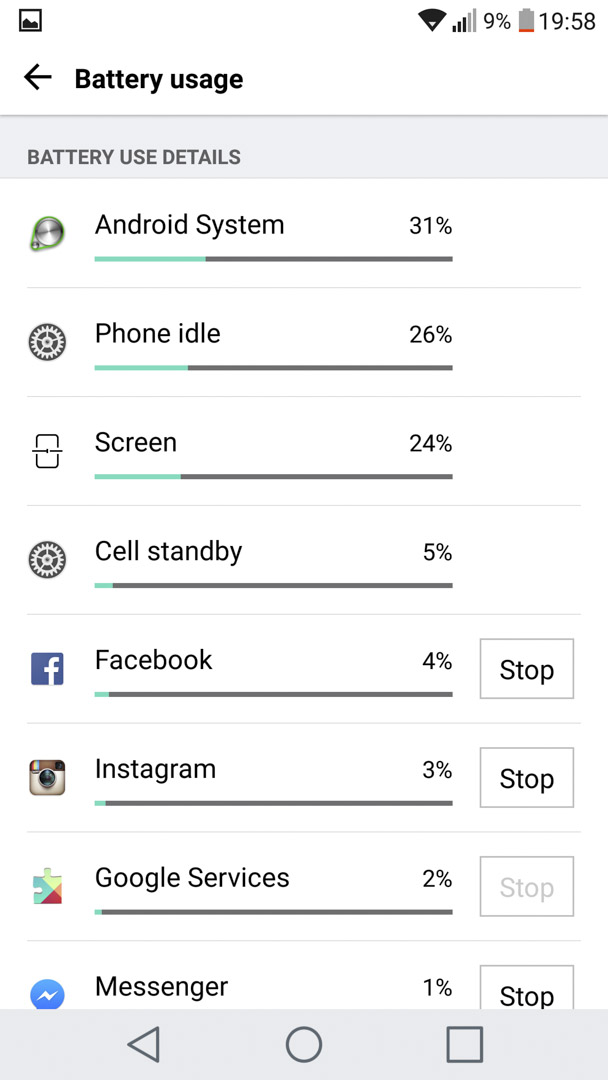608x1080 pixels.
Task: Open Messenger battery usage details
Action: 240,976
